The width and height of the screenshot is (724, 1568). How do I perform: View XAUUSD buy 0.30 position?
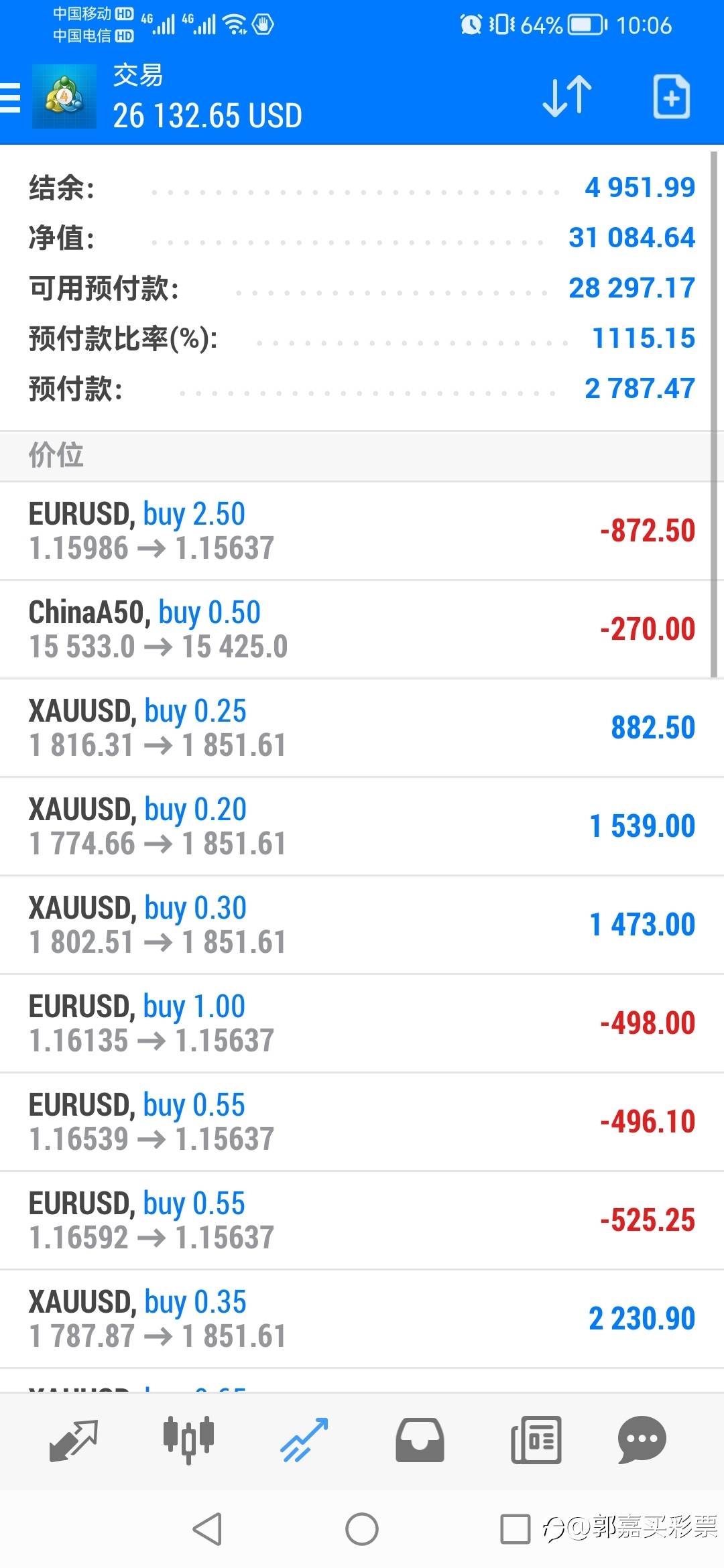tap(362, 925)
